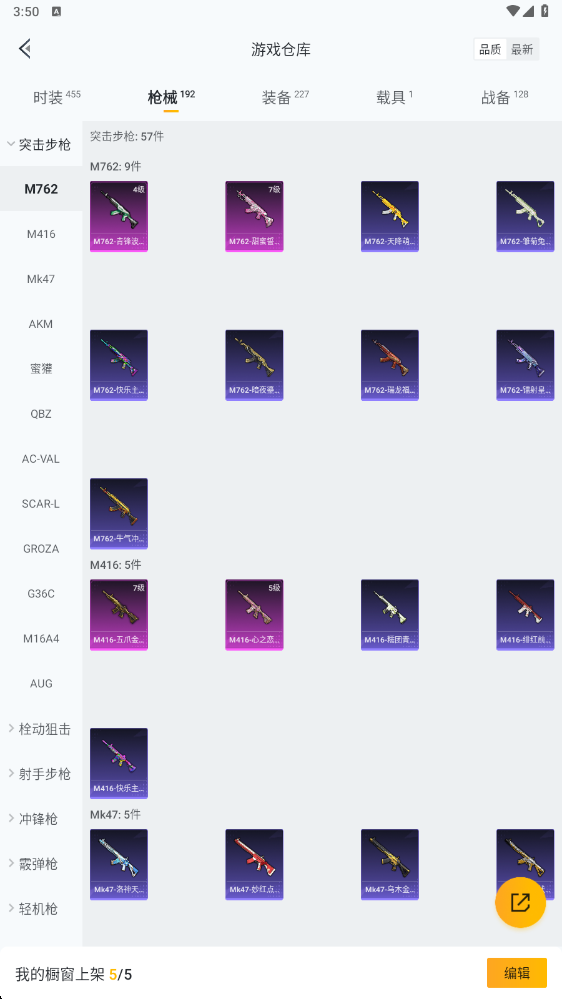Sort items by 品质
Viewport: 562px width, 999px height.
coord(490,50)
